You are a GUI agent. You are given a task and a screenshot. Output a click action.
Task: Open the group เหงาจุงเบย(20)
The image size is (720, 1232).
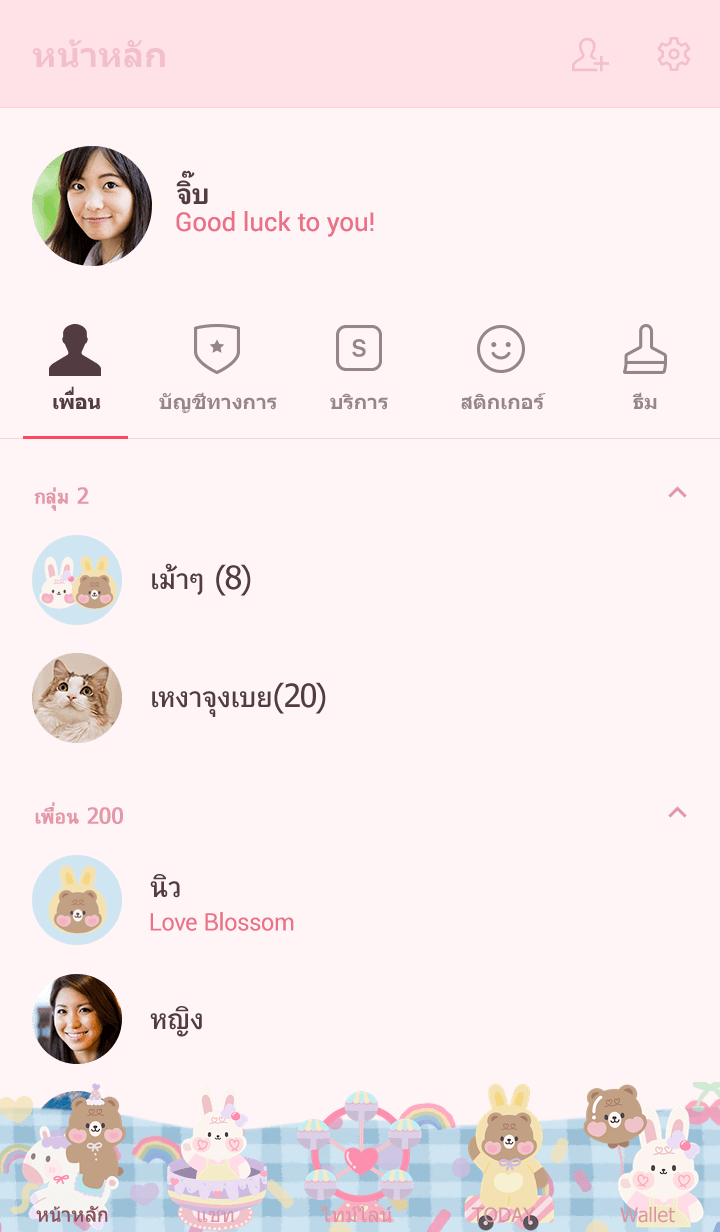(238, 698)
